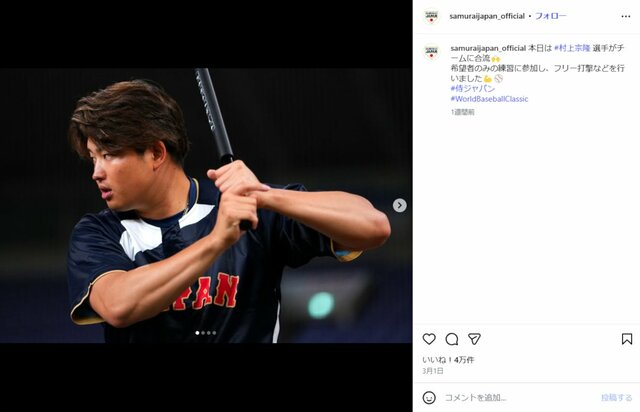Open the #村上宗隆 hashtag
The height and width of the screenshot is (412, 640).
572,47
